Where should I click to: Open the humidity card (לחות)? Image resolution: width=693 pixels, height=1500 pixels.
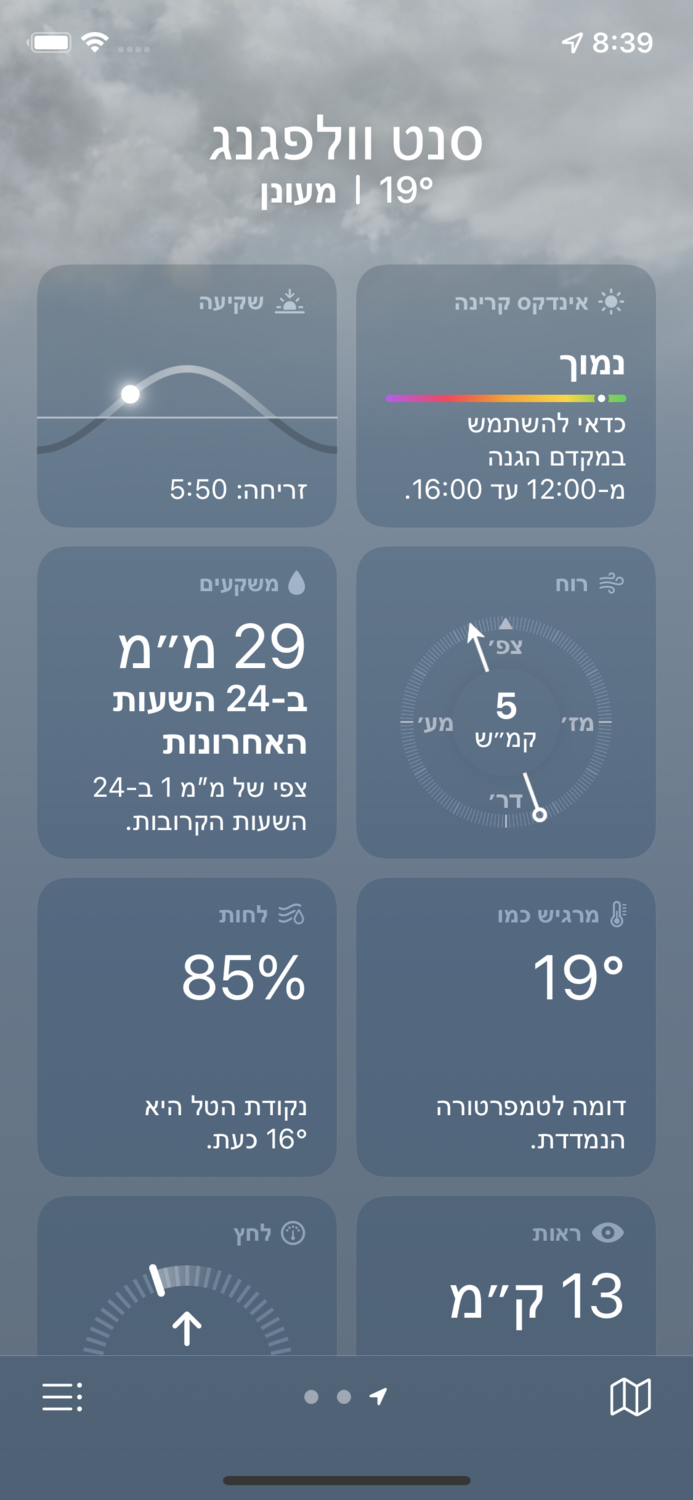pyautogui.click(x=187, y=1027)
